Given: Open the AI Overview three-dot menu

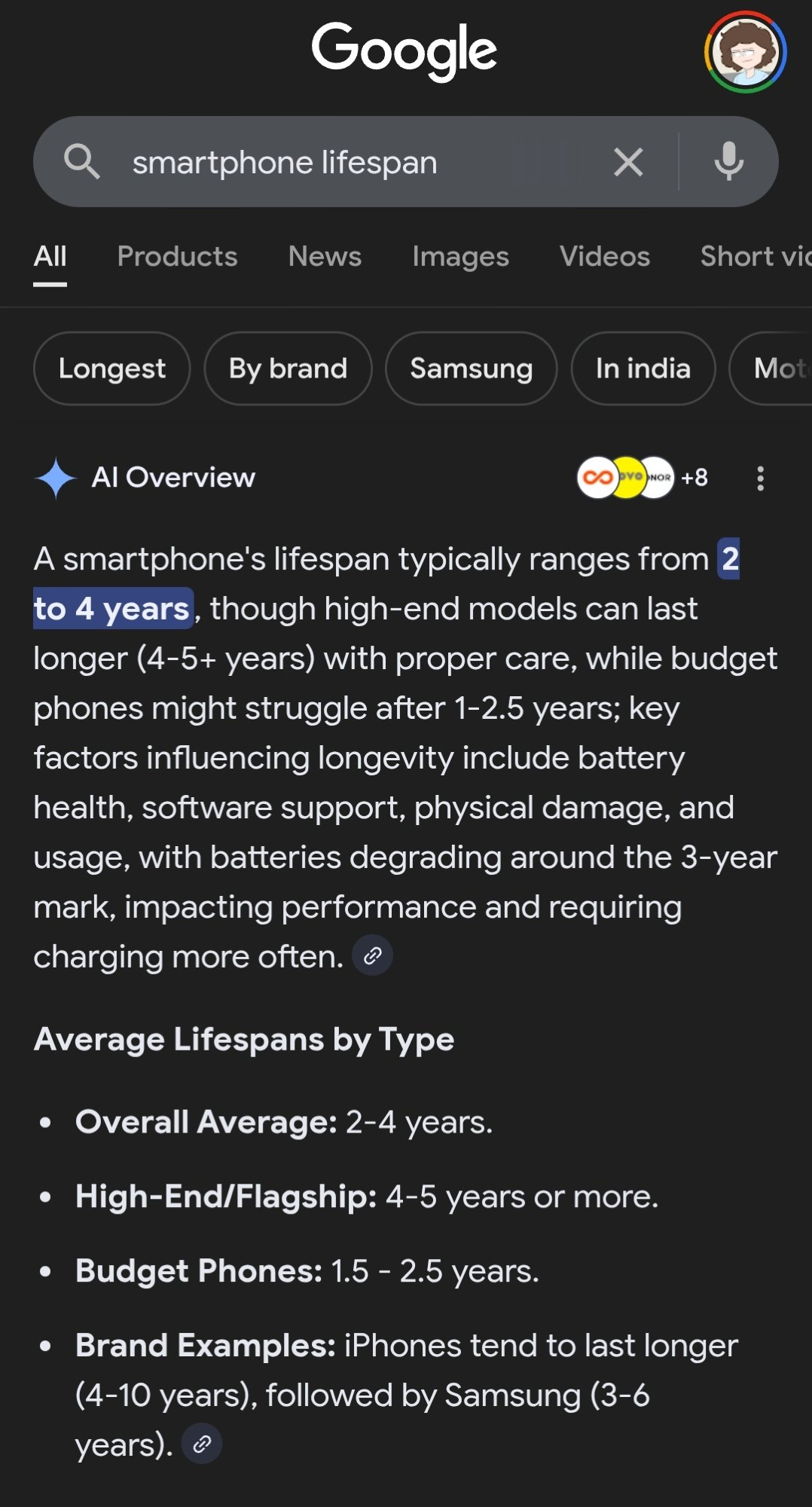Looking at the screenshot, I should point(760,478).
